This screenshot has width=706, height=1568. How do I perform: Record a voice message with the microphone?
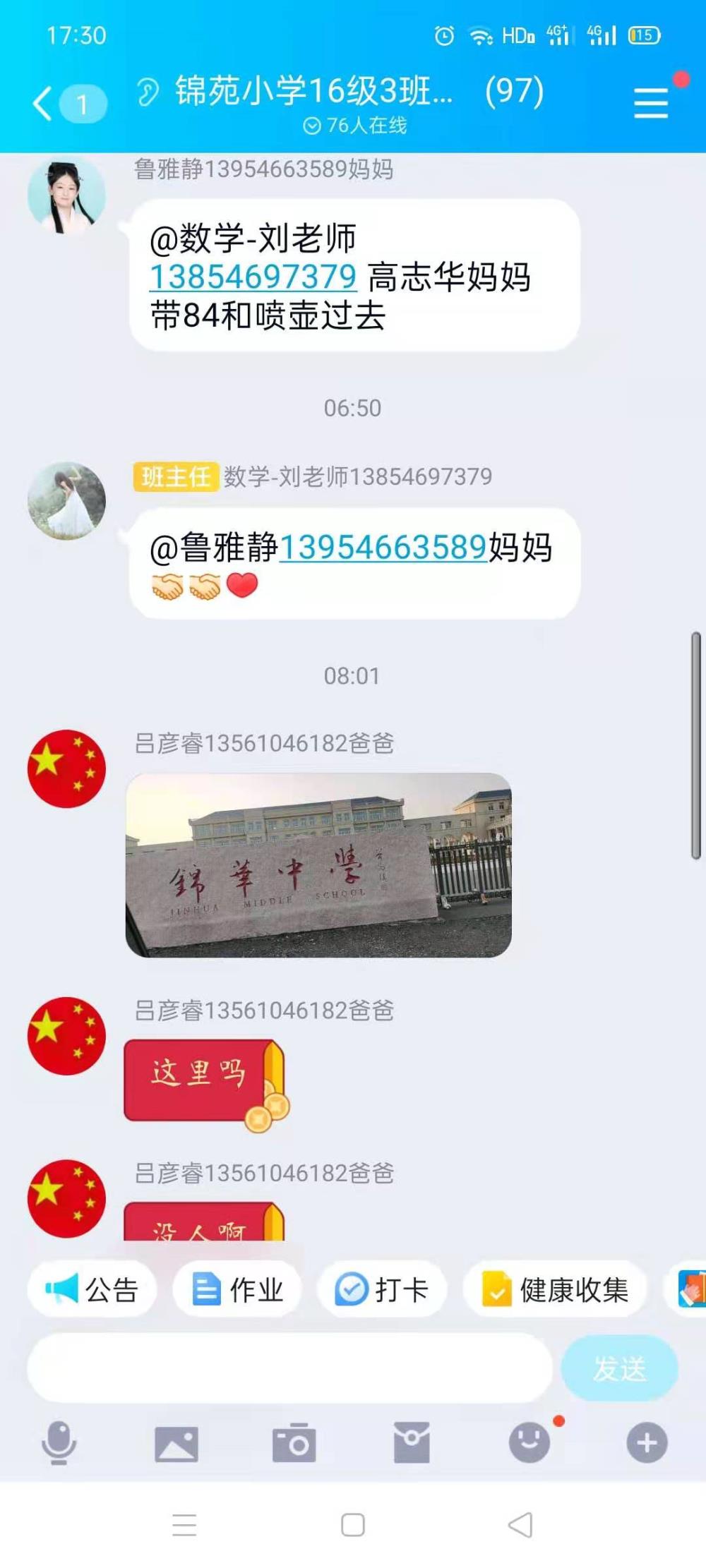(59, 1442)
